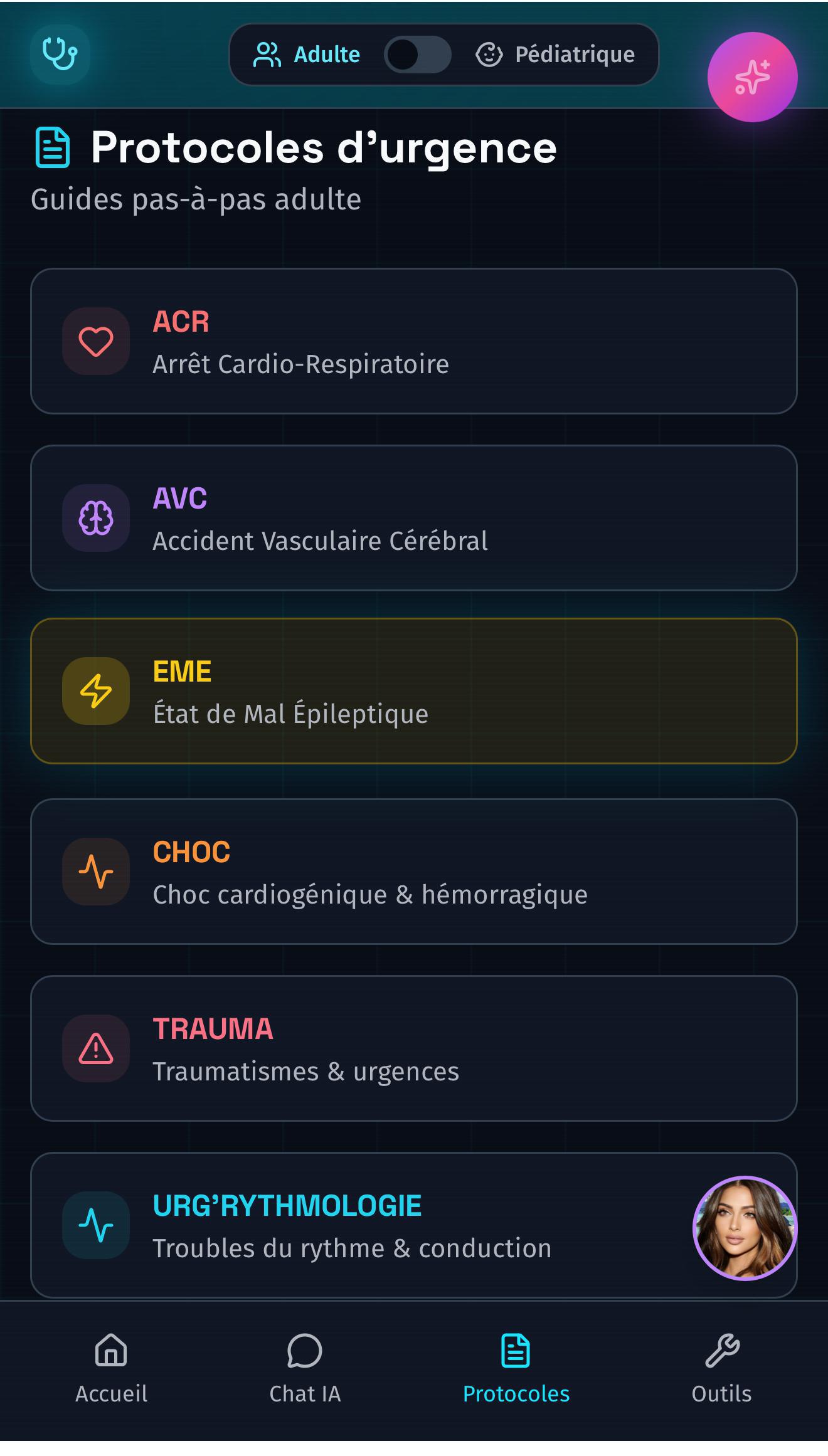Open the pink sparkle AI button

(x=752, y=77)
